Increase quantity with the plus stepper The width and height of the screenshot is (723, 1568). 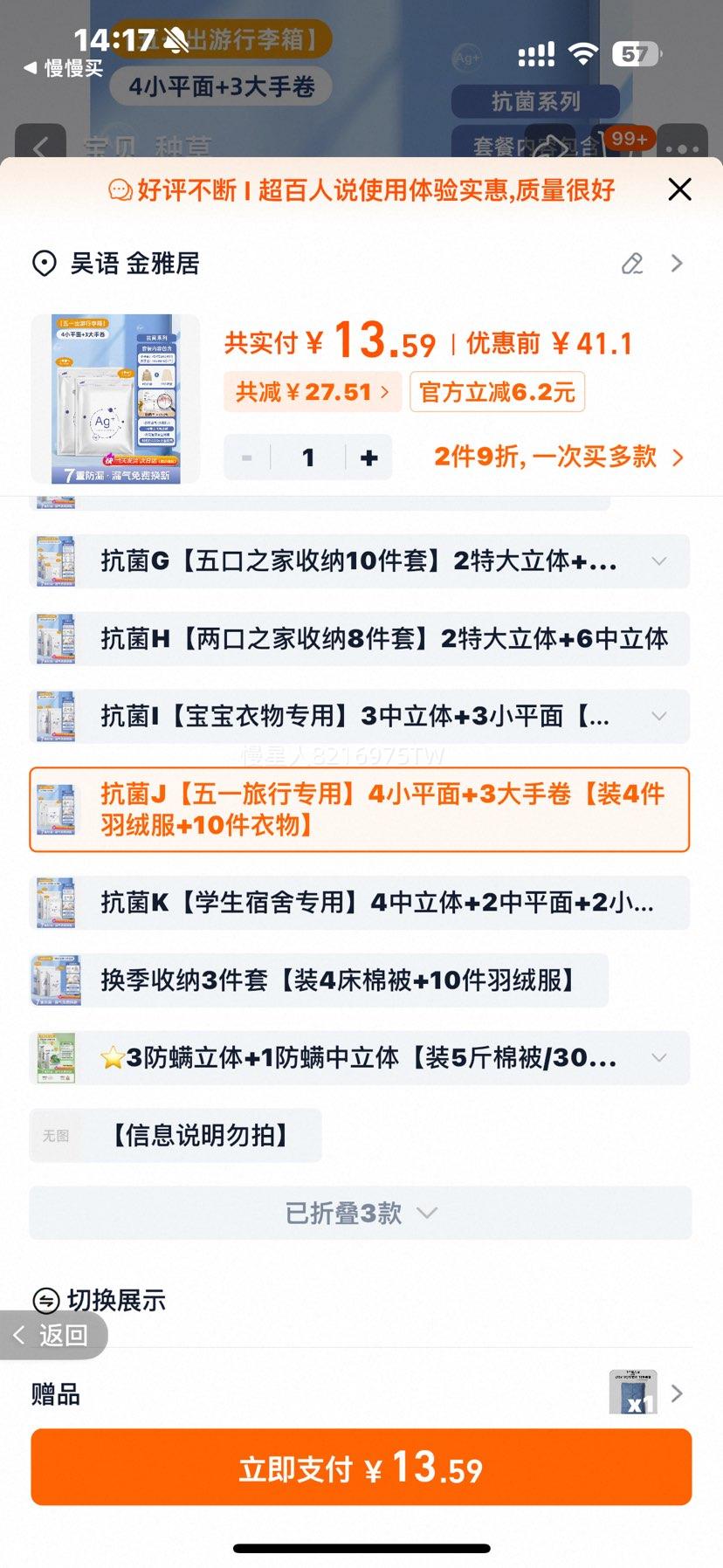click(368, 457)
